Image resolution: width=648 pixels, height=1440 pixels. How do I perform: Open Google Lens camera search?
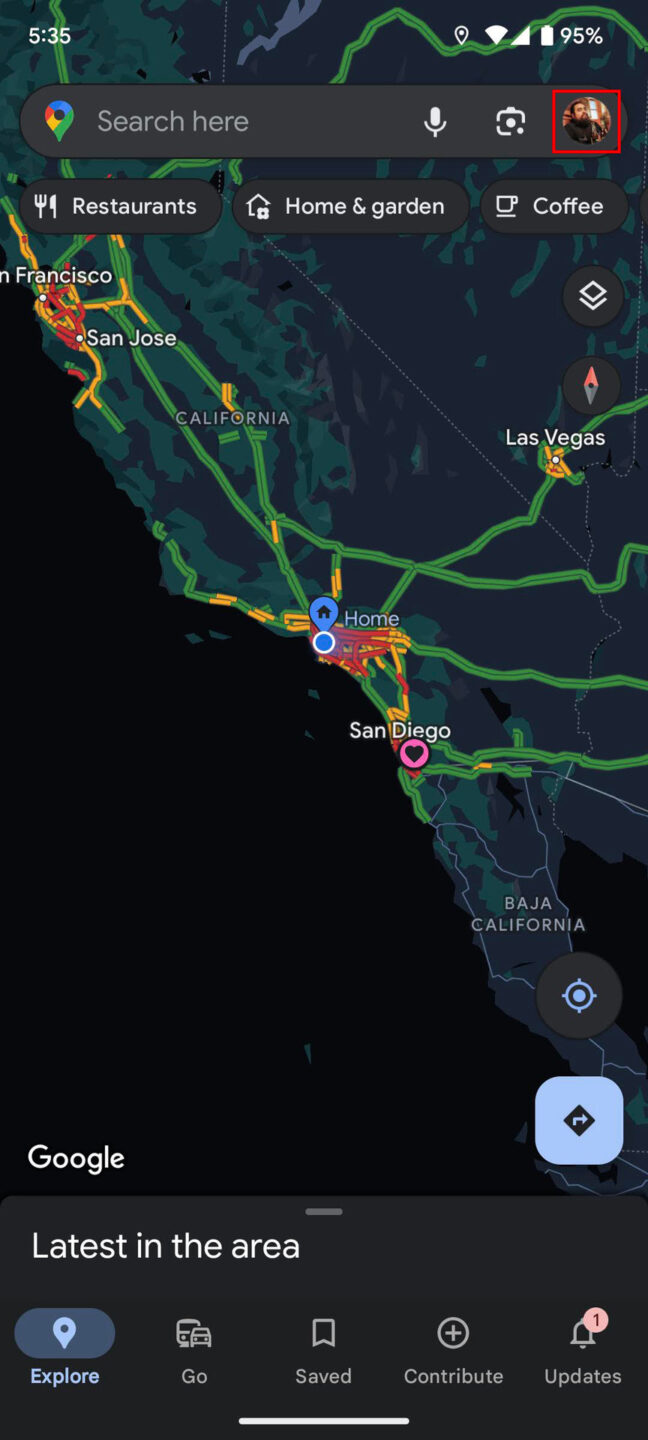(x=510, y=122)
